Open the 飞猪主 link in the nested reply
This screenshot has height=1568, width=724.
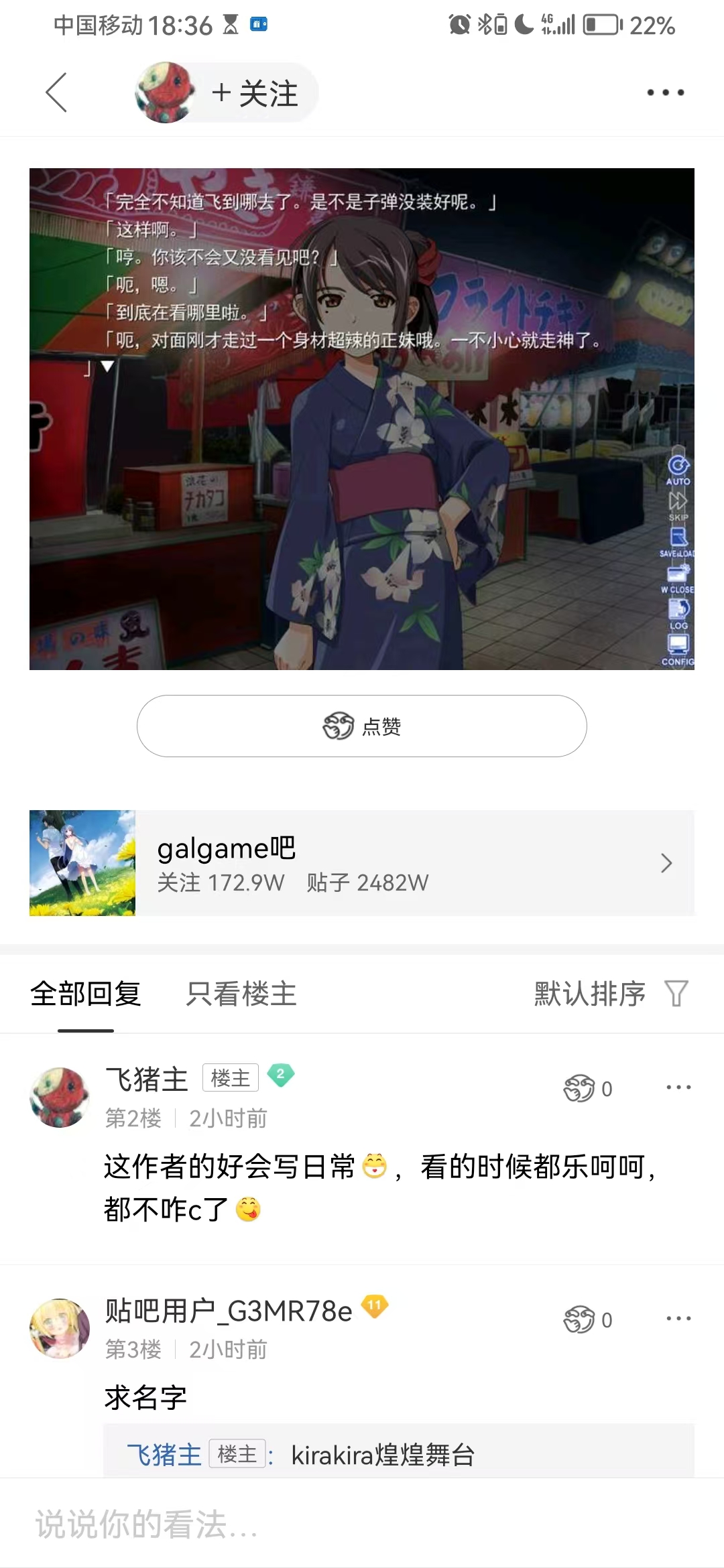[x=164, y=1455]
